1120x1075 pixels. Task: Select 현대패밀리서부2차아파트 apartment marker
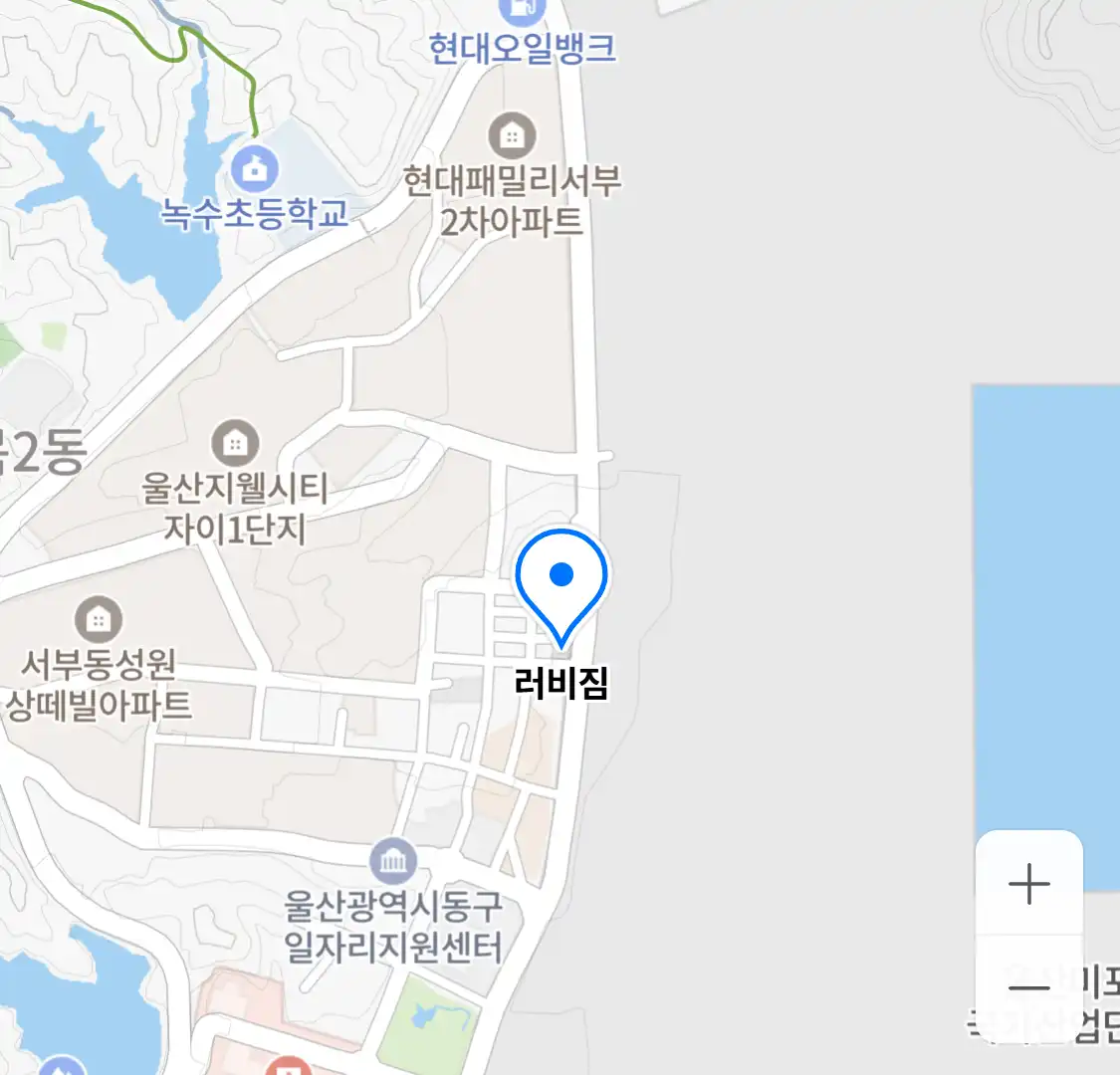512,136
